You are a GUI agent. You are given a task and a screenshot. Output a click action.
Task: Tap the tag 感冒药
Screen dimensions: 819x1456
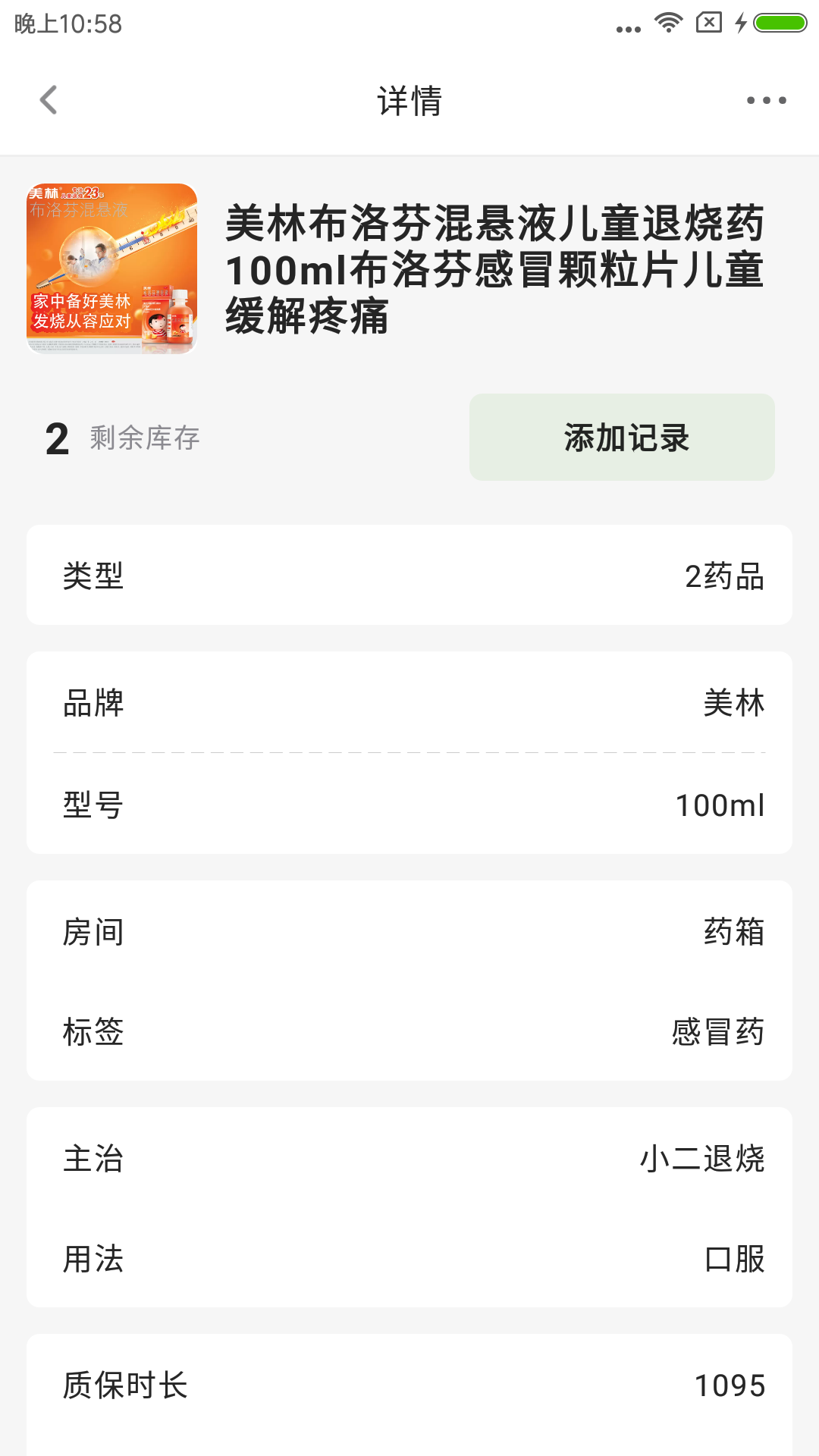[718, 1032]
